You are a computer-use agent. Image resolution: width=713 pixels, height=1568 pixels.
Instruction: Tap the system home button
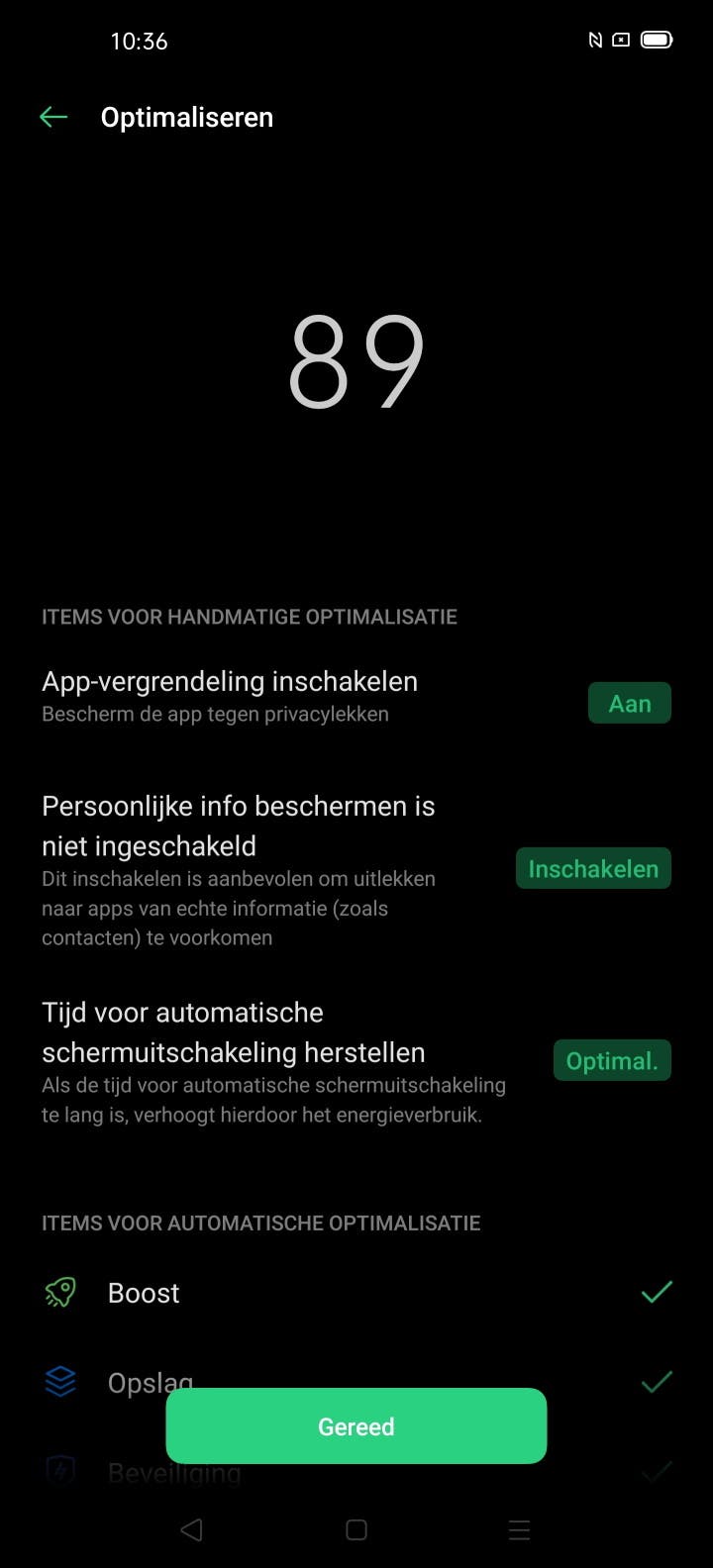[356, 1530]
